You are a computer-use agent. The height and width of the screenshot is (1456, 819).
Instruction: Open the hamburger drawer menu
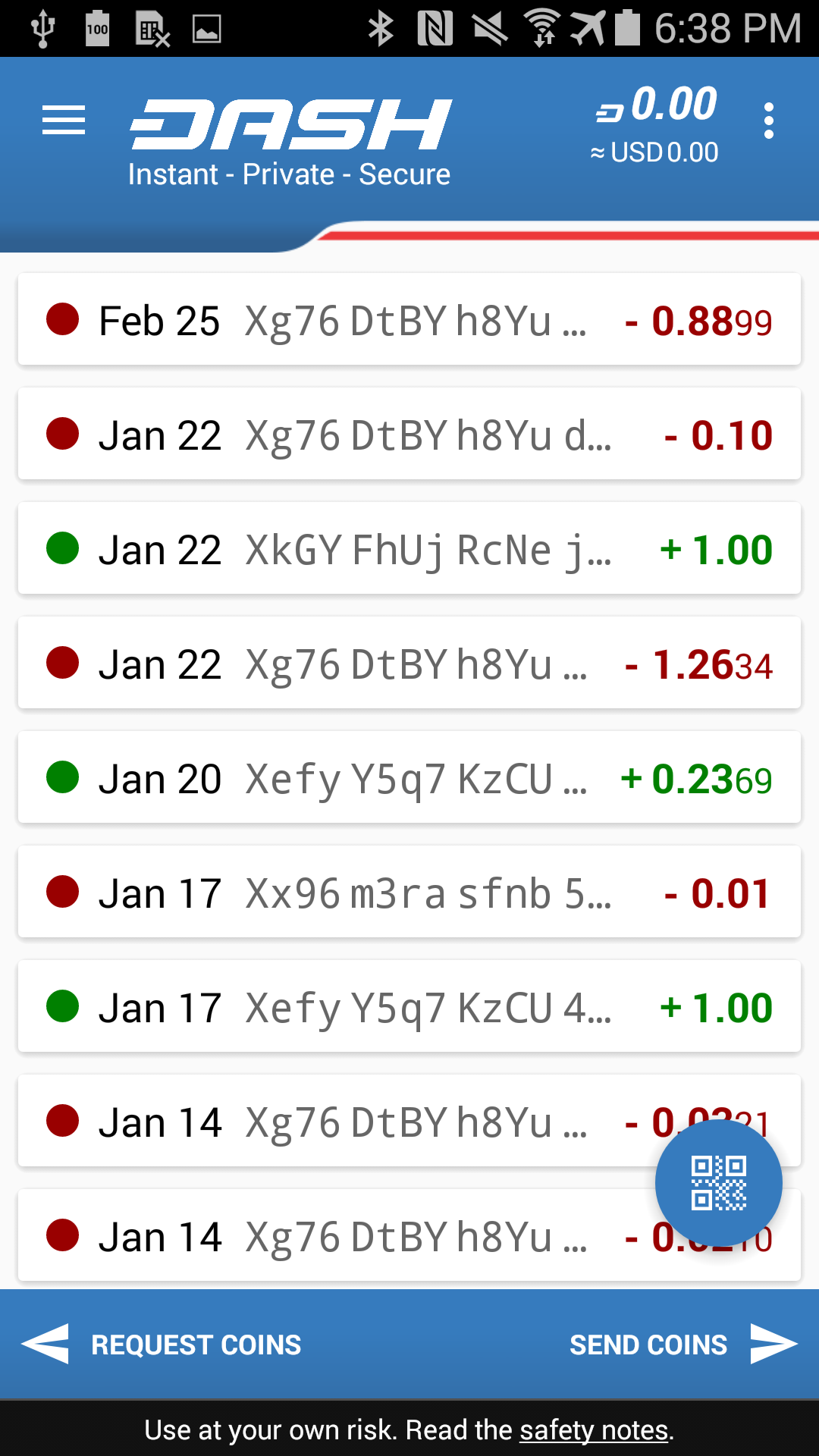tap(64, 121)
